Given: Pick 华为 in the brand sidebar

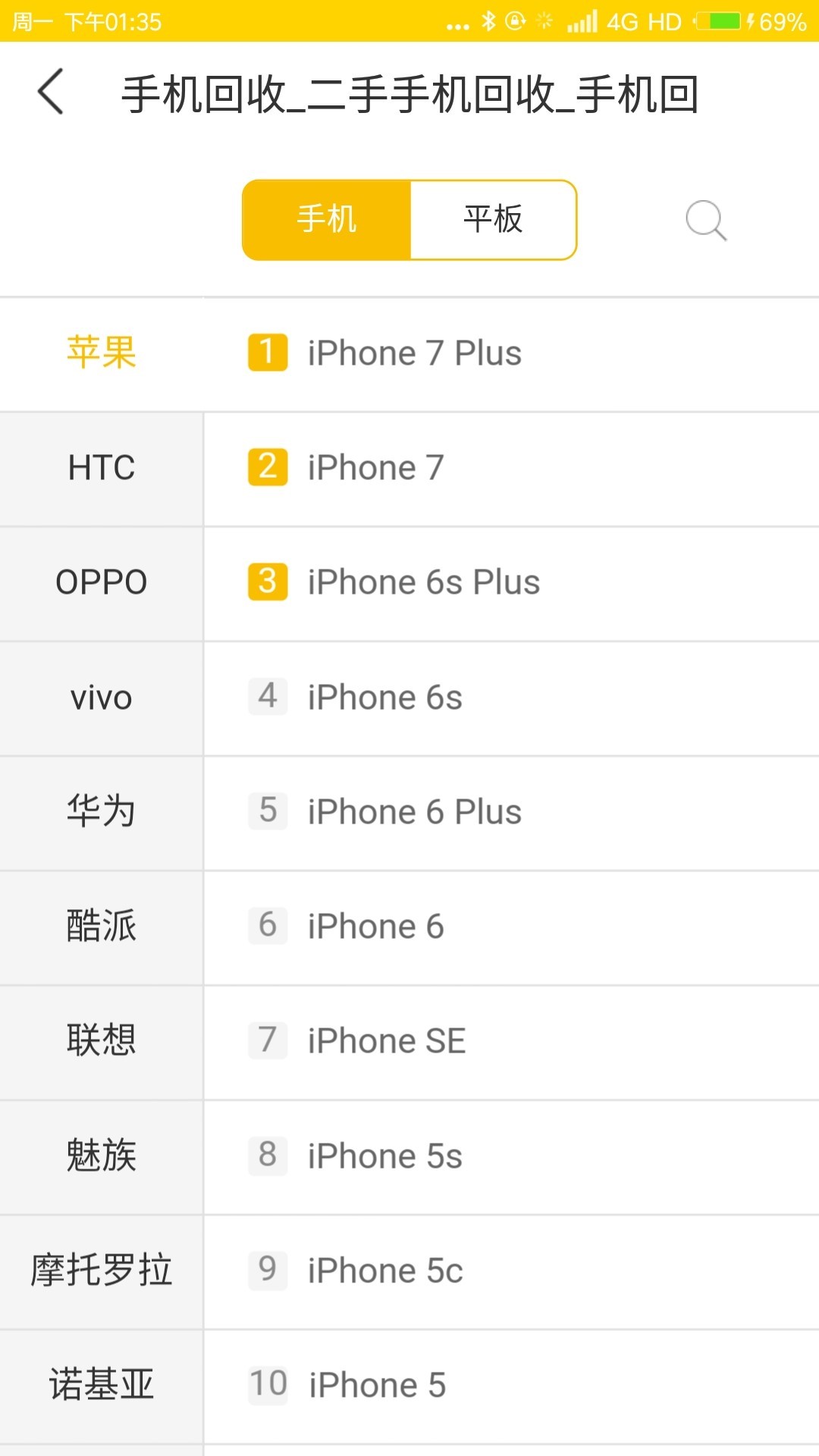Looking at the screenshot, I should point(102,811).
